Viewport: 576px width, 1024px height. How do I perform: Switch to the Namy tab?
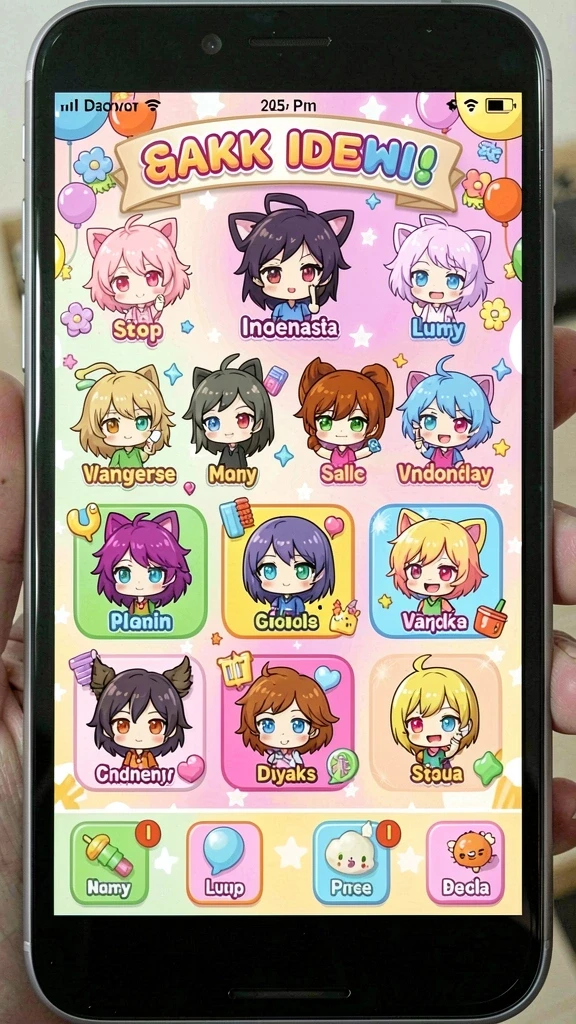pyautogui.click(x=110, y=863)
